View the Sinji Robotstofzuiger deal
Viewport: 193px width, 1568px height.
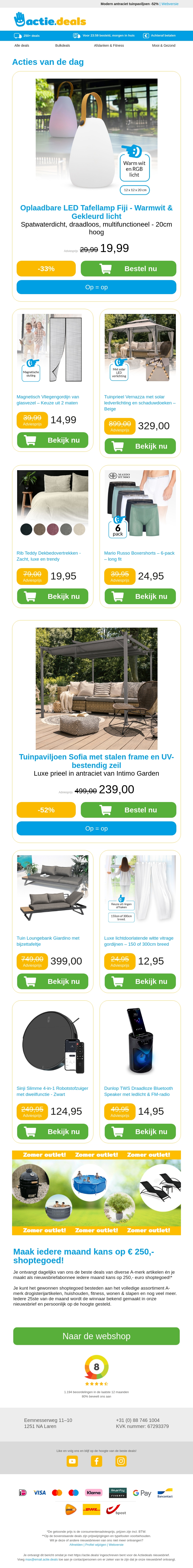[53, 1132]
